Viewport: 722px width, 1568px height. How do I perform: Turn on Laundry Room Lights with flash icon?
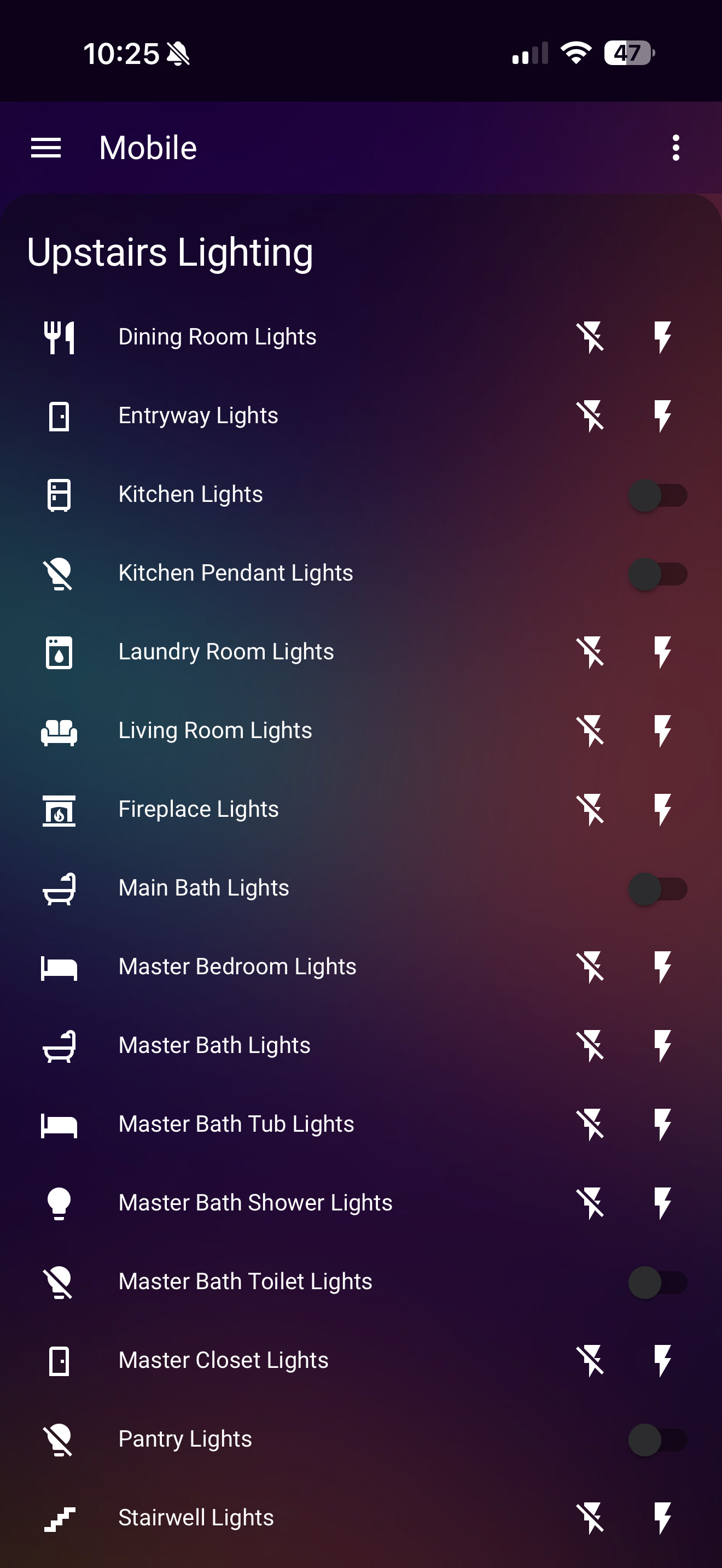pos(662,652)
